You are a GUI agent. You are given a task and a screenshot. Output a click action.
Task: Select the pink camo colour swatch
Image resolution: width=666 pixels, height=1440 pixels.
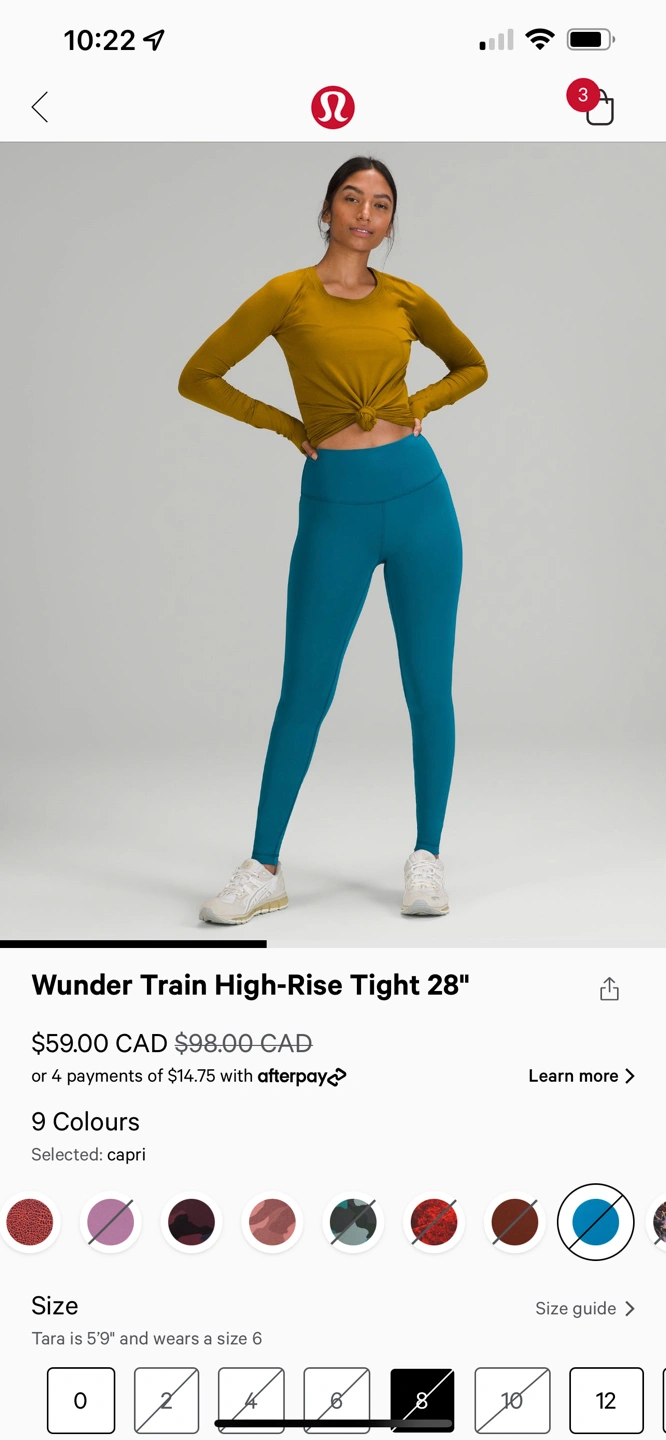point(272,1222)
